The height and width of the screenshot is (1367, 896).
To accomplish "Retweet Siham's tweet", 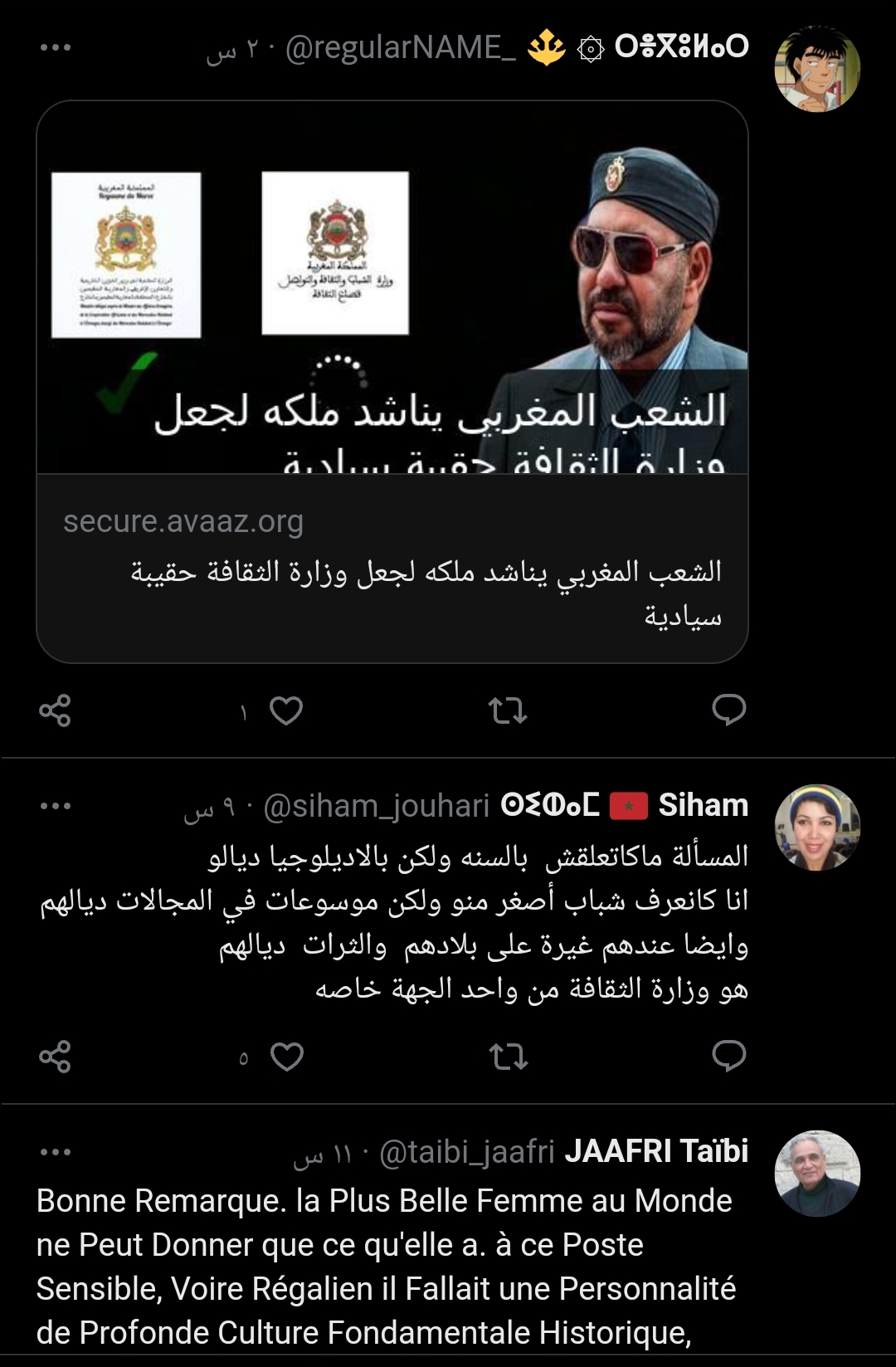I will coord(508,1057).
